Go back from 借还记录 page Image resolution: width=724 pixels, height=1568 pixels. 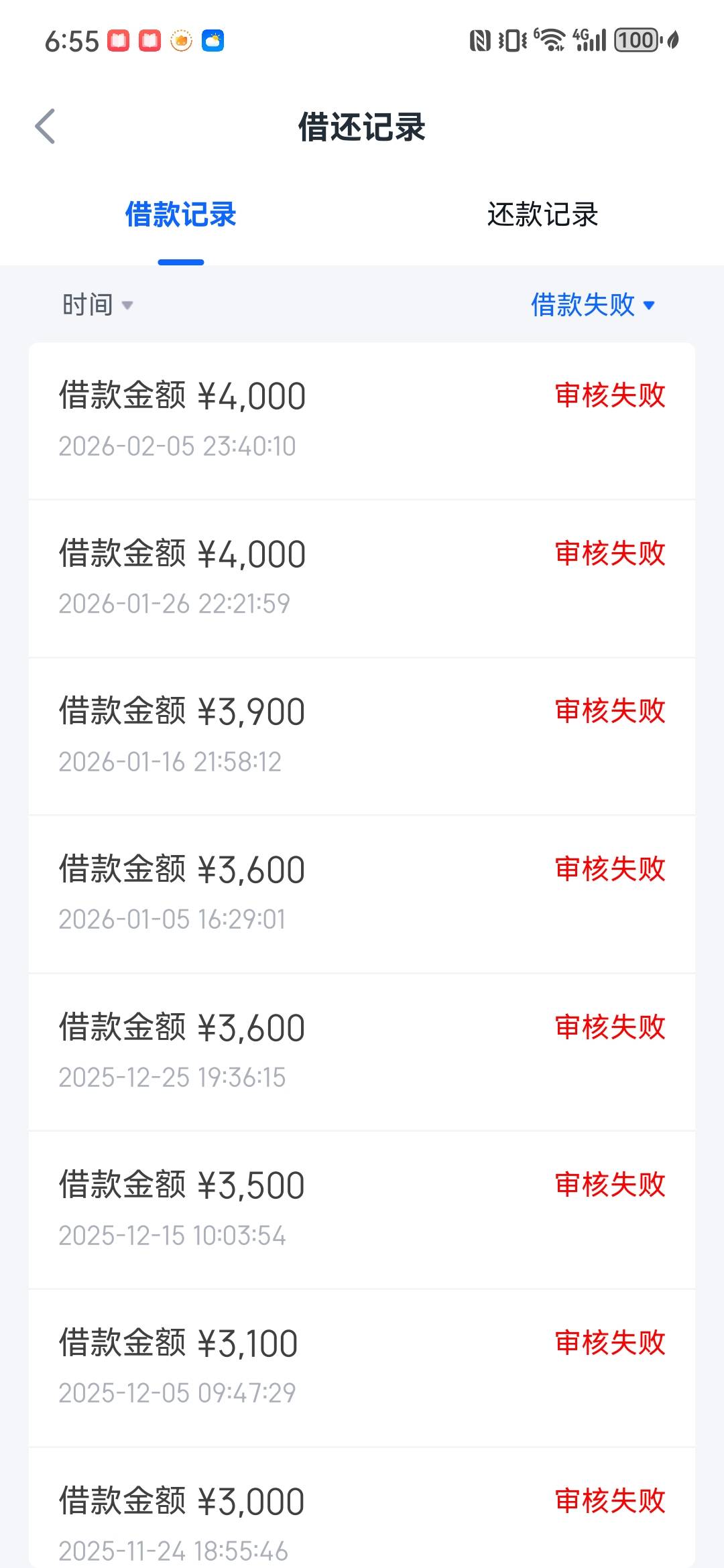click(45, 127)
